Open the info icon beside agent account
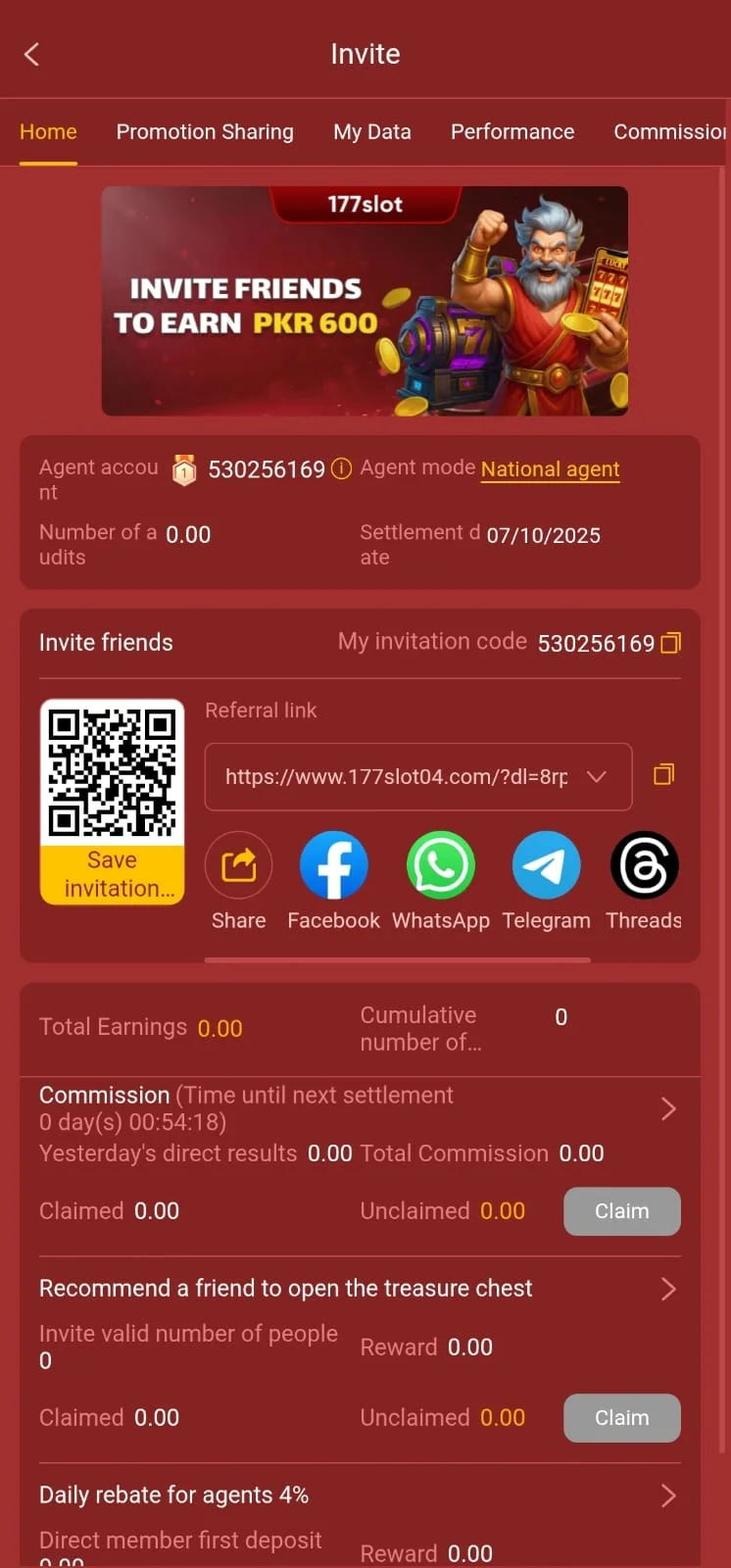Viewport: 731px width, 1568px height. (341, 468)
